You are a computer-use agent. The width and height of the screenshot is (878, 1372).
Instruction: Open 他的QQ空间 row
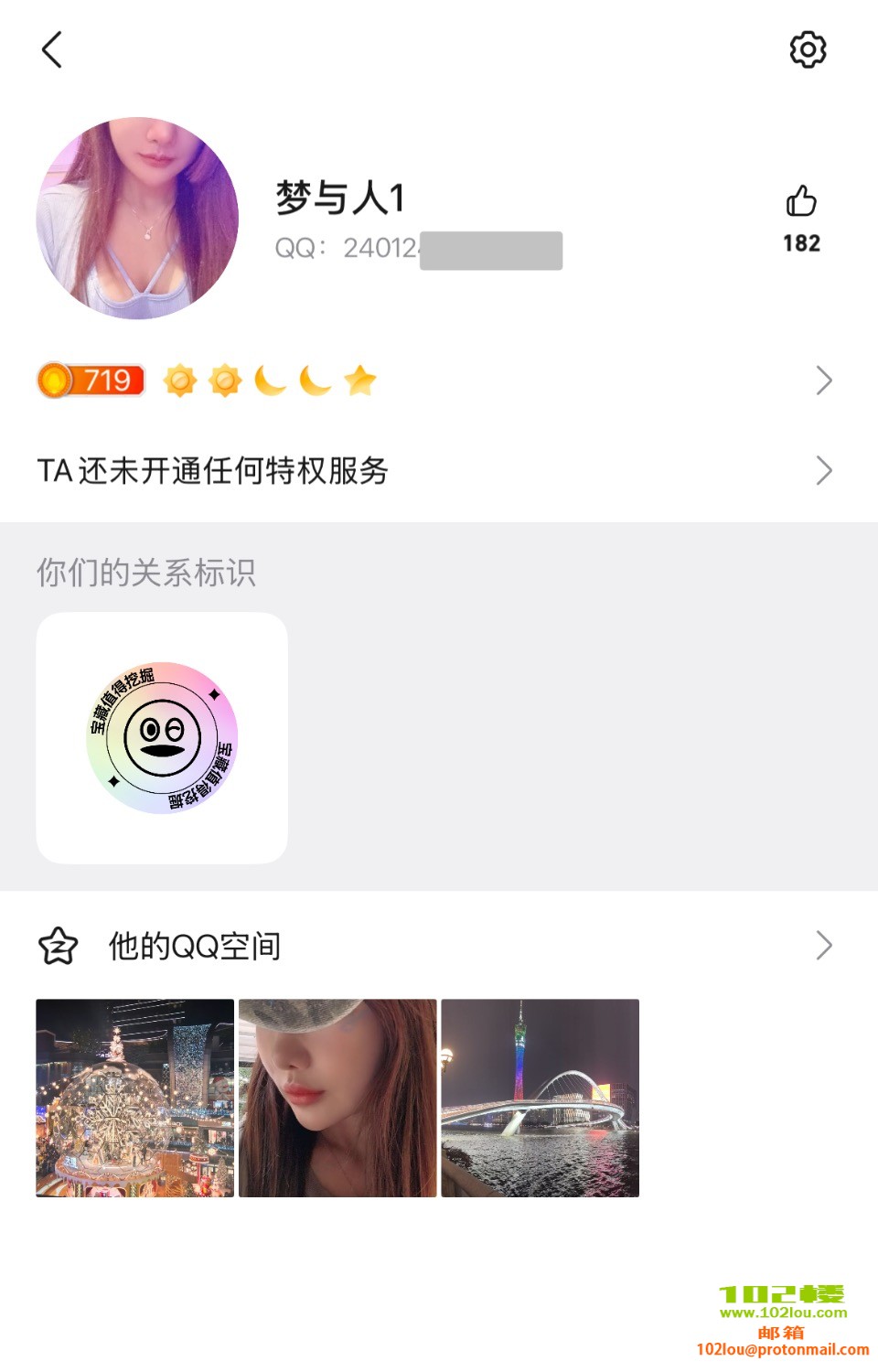(434, 946)
